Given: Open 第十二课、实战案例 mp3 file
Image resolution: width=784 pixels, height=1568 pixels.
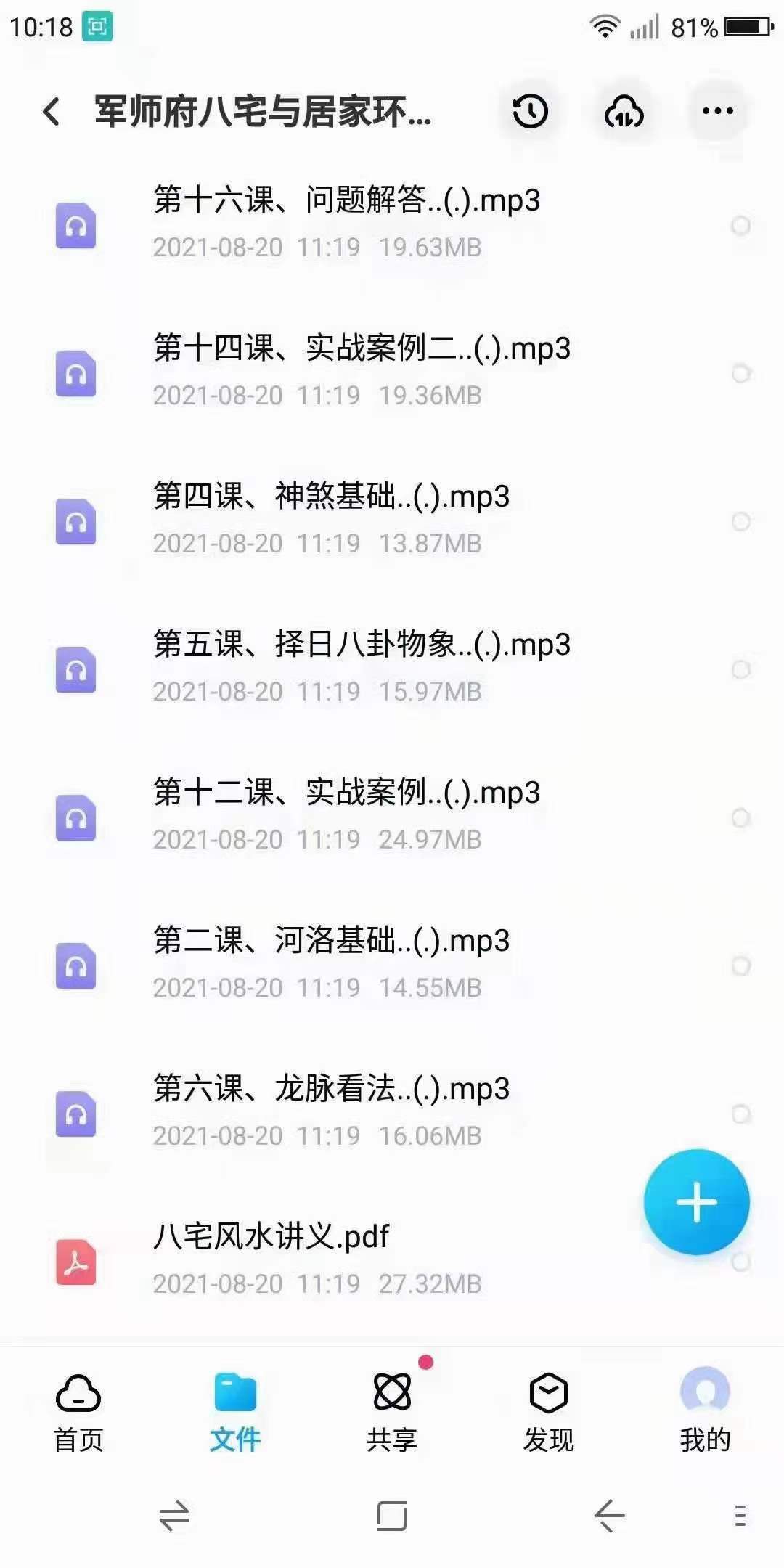Looking at the screenshot, I should point(346,793).
